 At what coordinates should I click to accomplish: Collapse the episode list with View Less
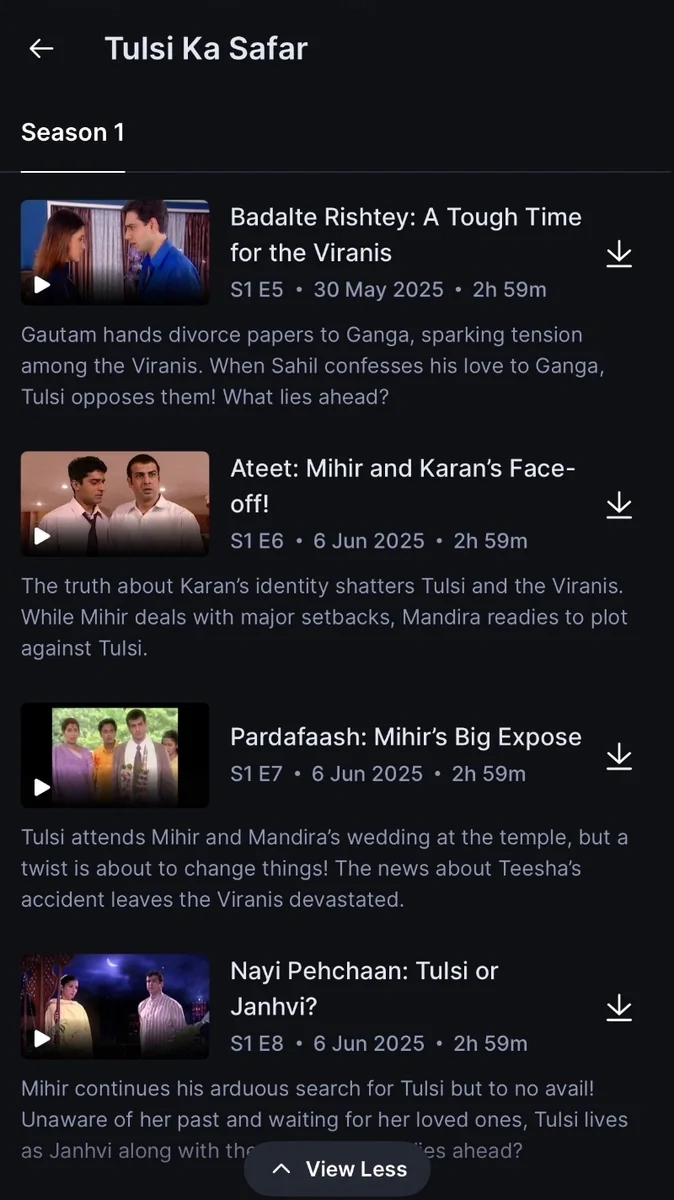[x=338, y=1169]
